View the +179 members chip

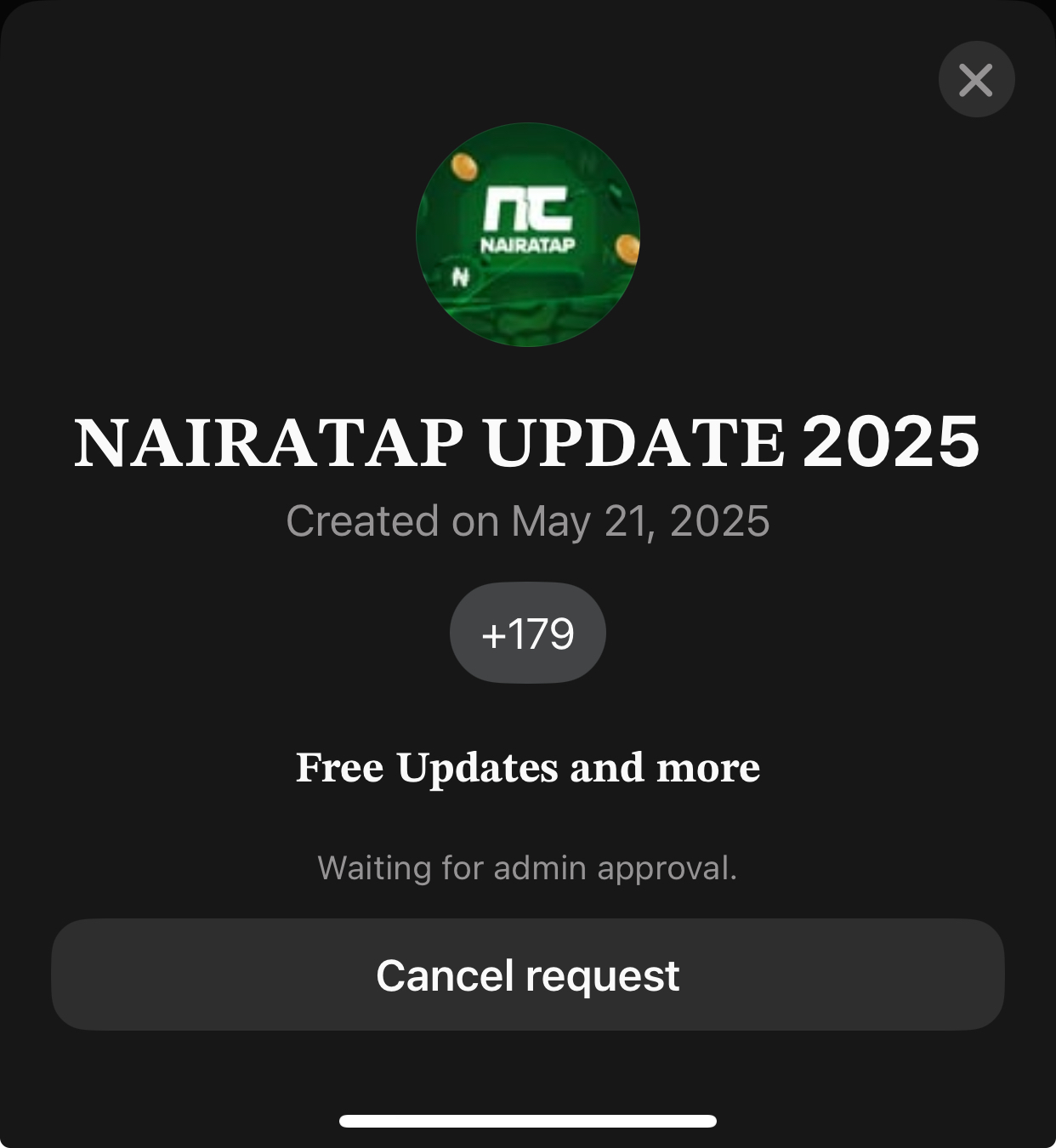(x=527, y=633)
